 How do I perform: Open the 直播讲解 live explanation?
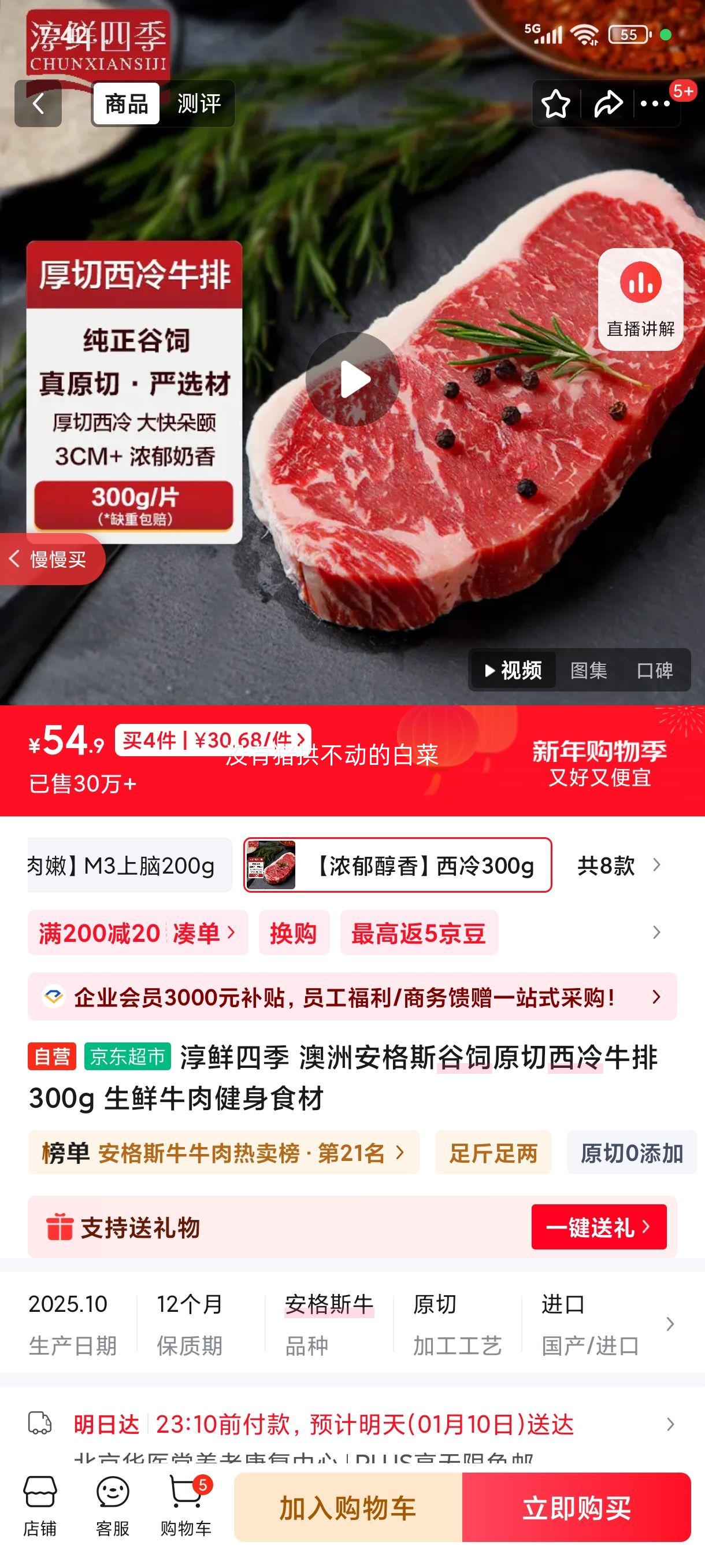640,299
